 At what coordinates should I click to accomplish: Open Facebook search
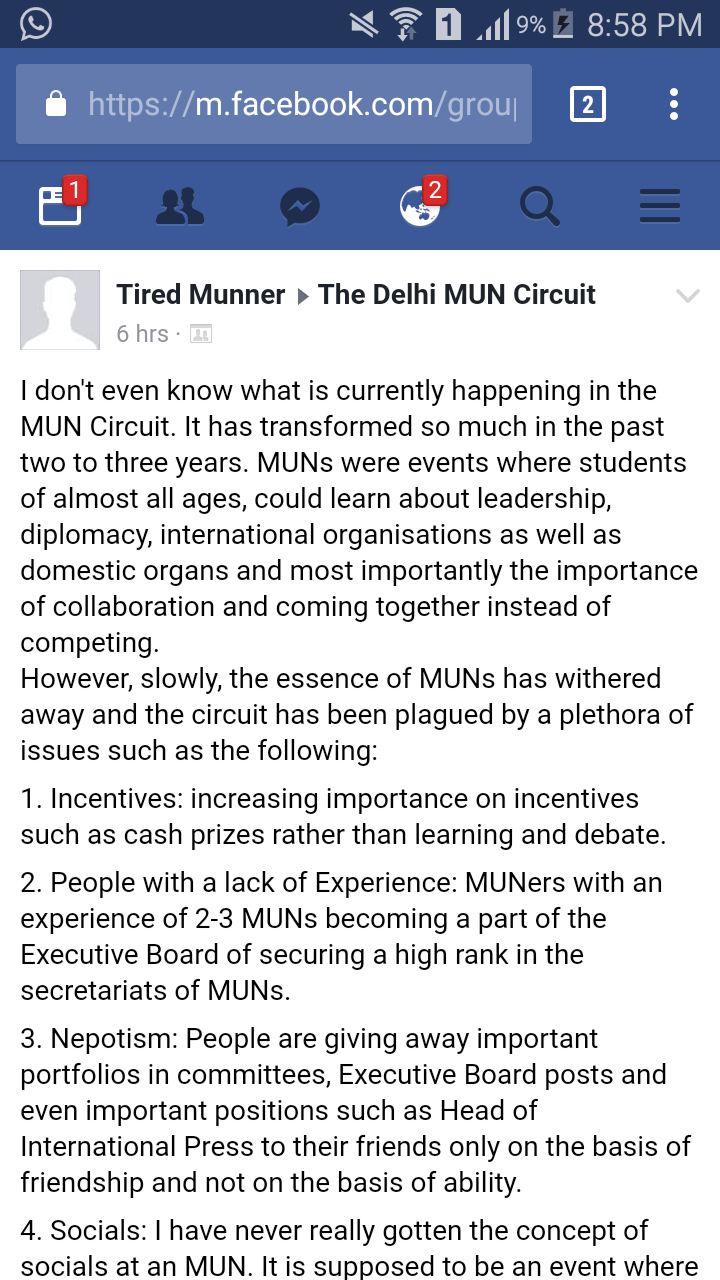click(x=540, y=207)
